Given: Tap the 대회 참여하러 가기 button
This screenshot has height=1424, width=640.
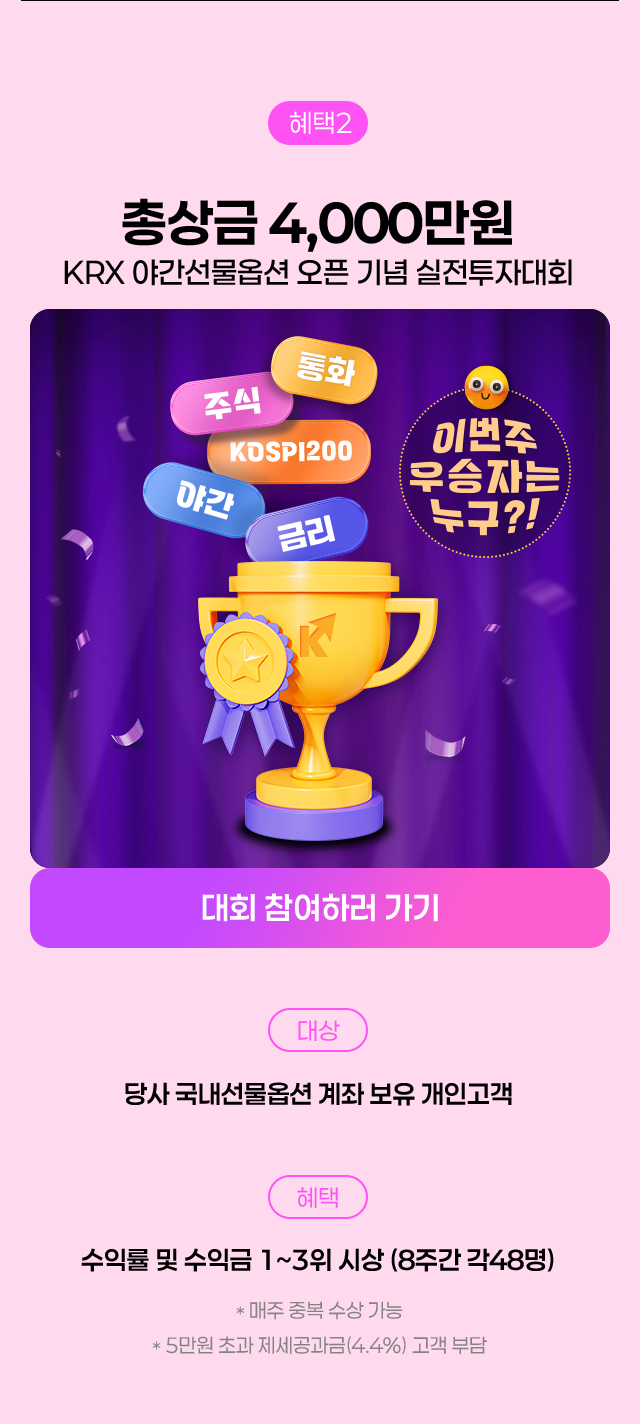Looking at the screenshot, I should tap(320, 908).
